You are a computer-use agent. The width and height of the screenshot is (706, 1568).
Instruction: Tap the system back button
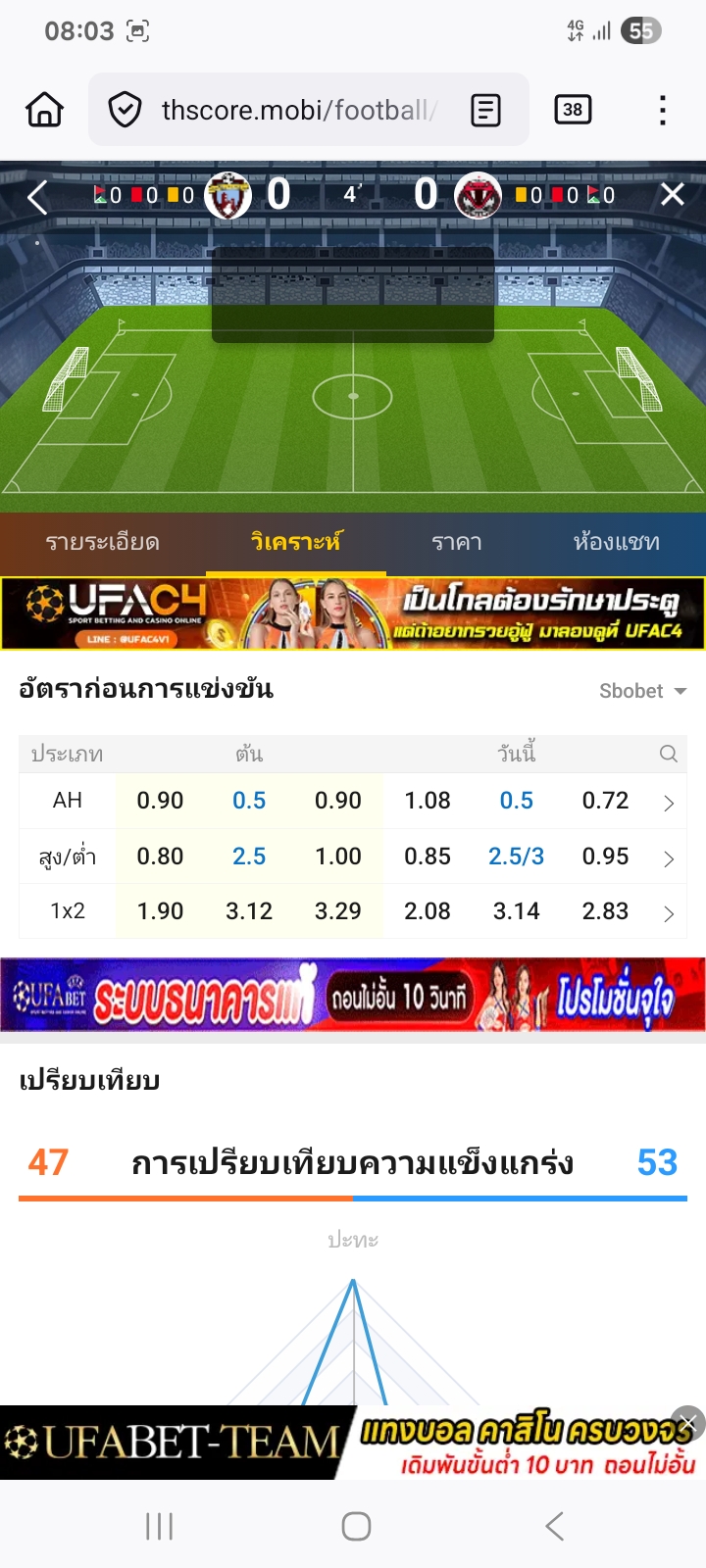[555, 1526]
